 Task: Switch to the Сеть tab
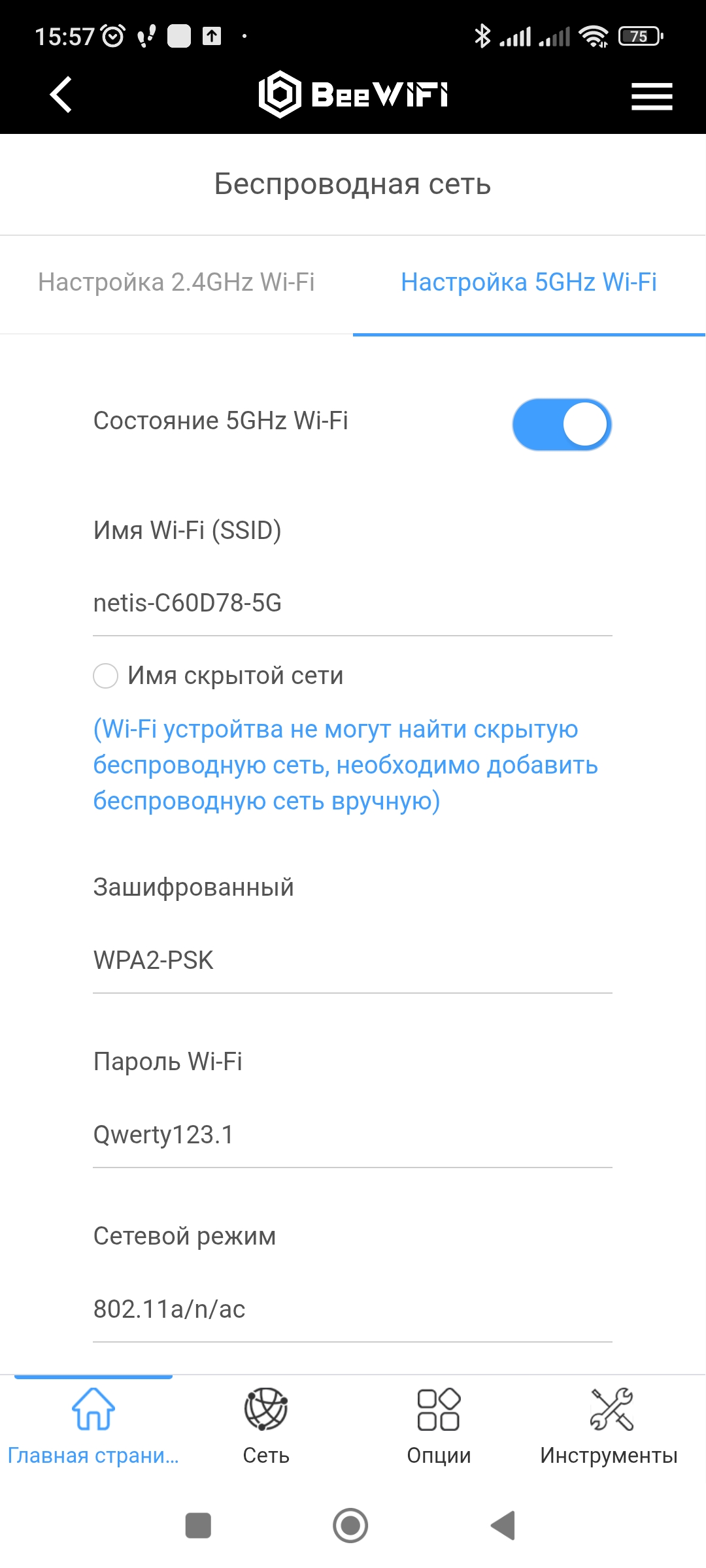(x=266, y=1426)
